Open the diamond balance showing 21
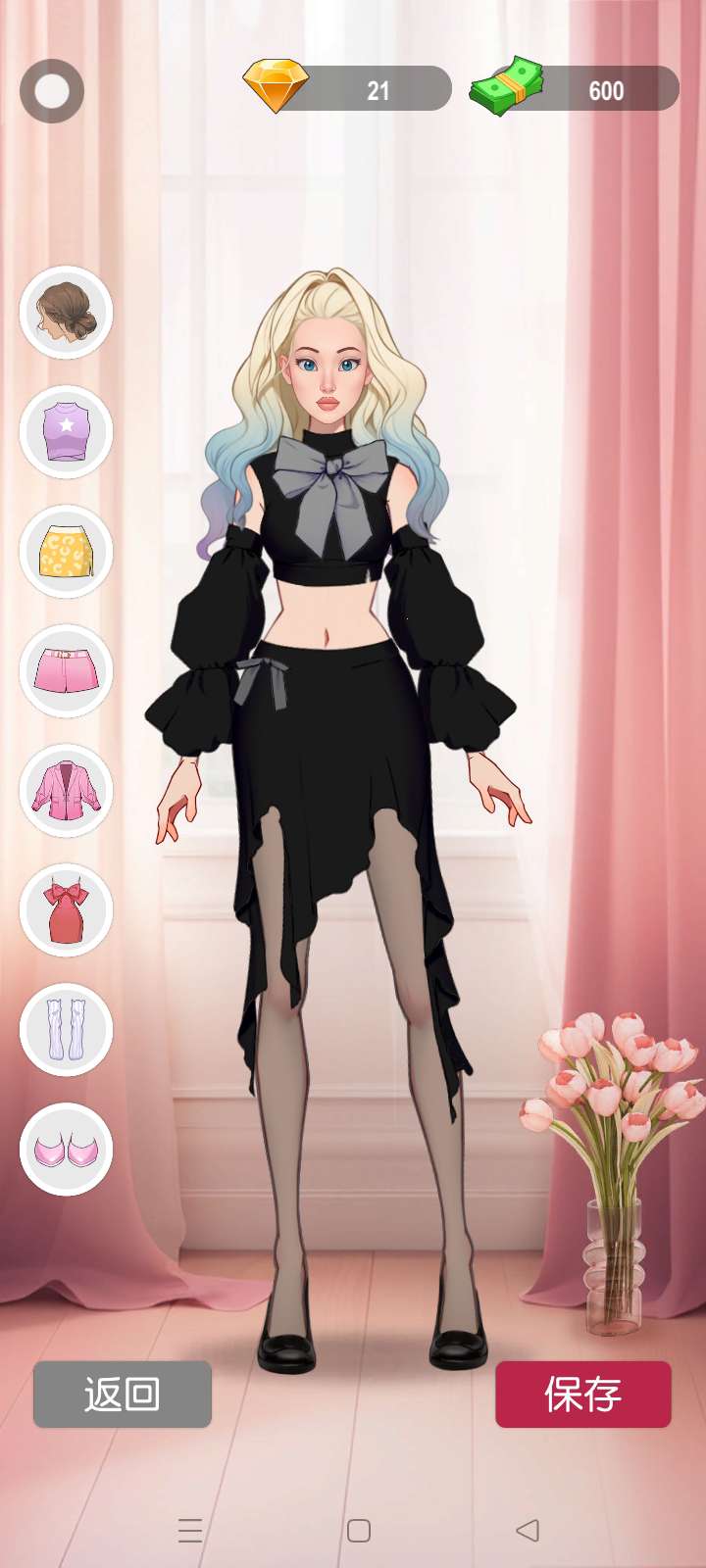Image resolution: width=706 pixels, height=1568 pixels. [x=348, y=89]
